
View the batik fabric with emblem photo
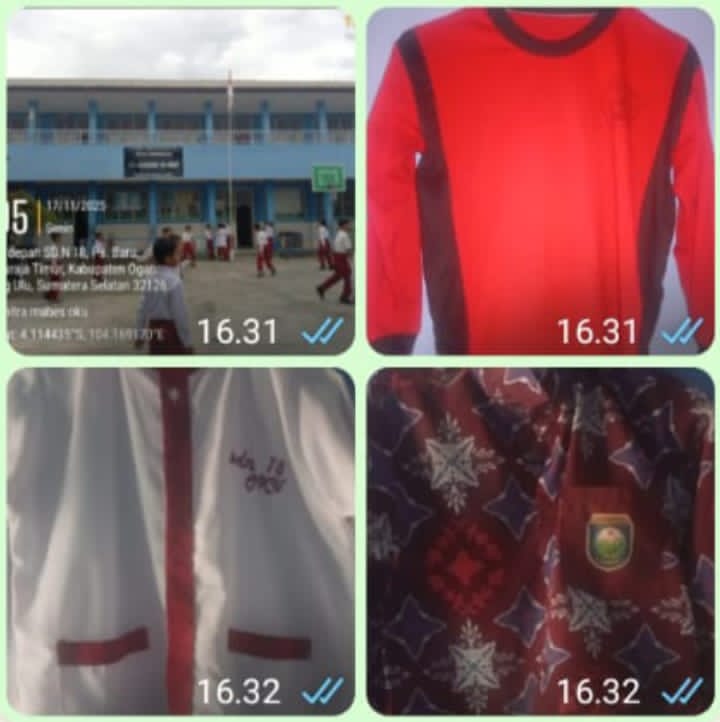pos(540,540)
